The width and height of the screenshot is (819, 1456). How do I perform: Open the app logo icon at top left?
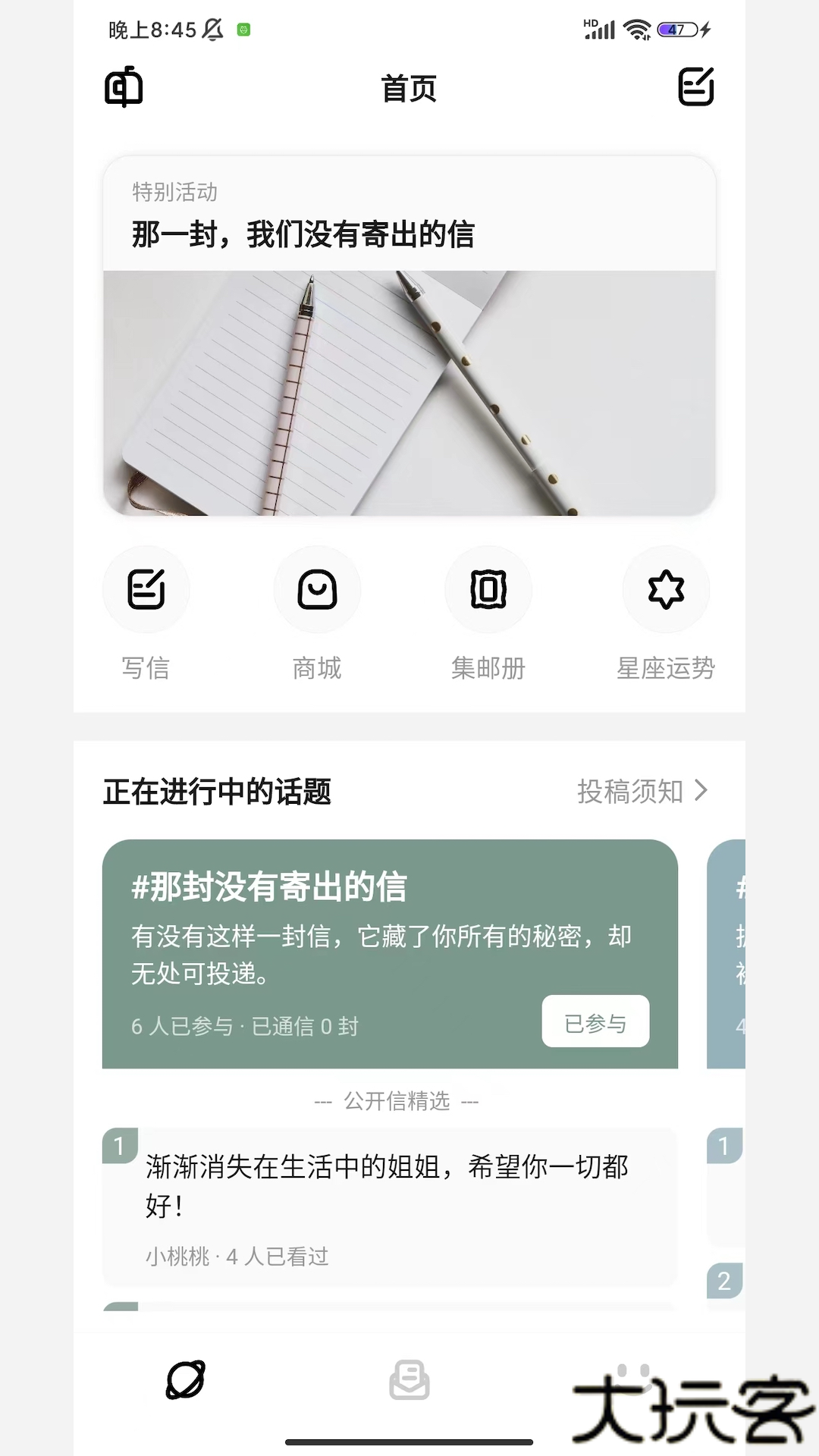124,88
